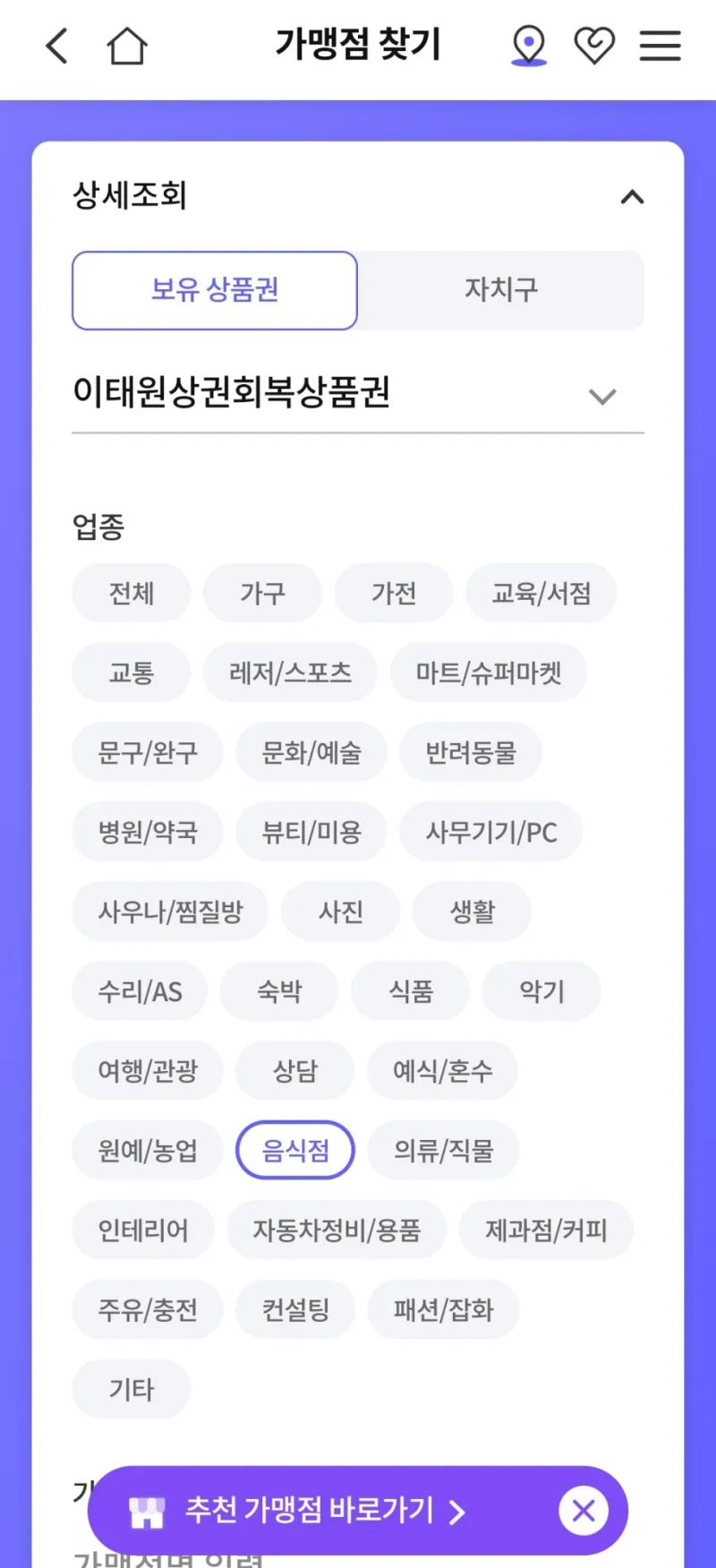Open the hamburger menu
This screenshot has width=716, height=1568.
(661, 46)
